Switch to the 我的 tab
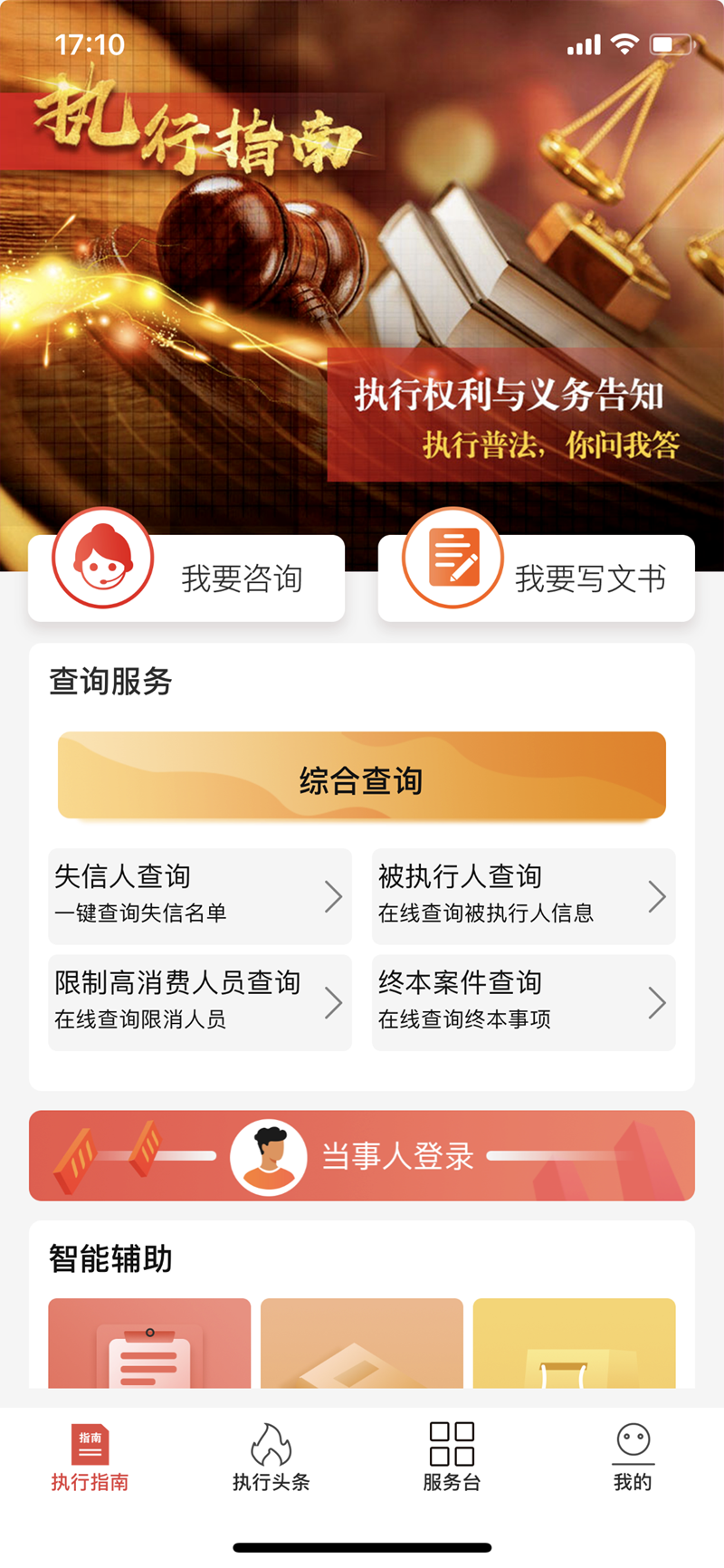 point(633,1456)
